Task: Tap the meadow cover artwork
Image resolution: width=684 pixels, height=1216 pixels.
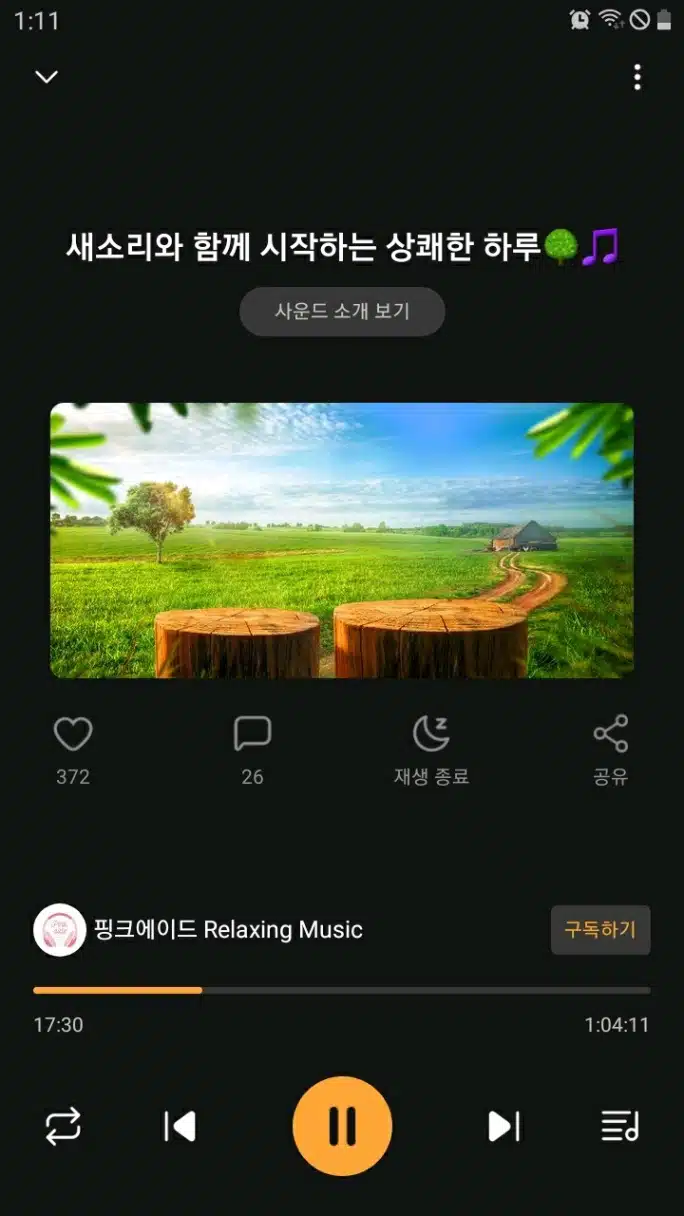Action: point(342,540)
